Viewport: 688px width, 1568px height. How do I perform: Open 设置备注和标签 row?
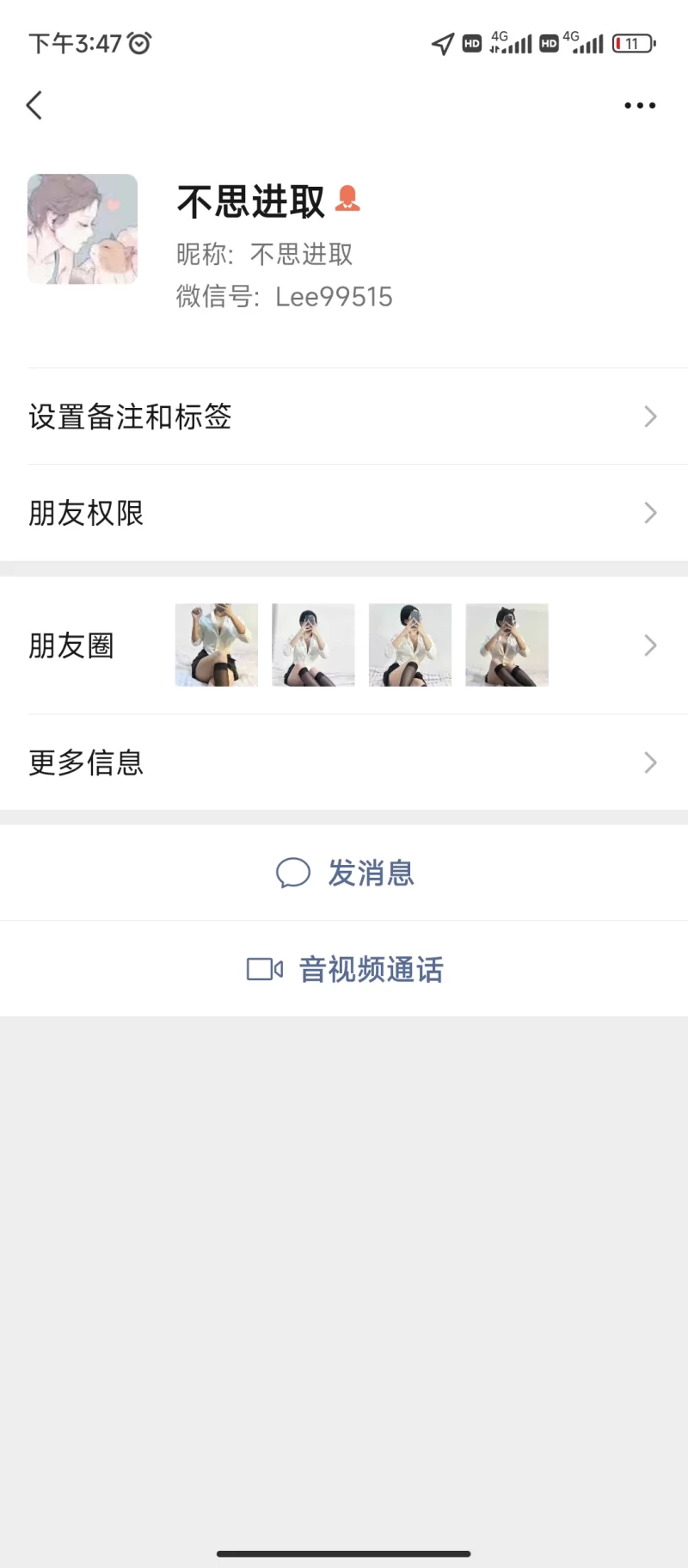pos(344,417)
